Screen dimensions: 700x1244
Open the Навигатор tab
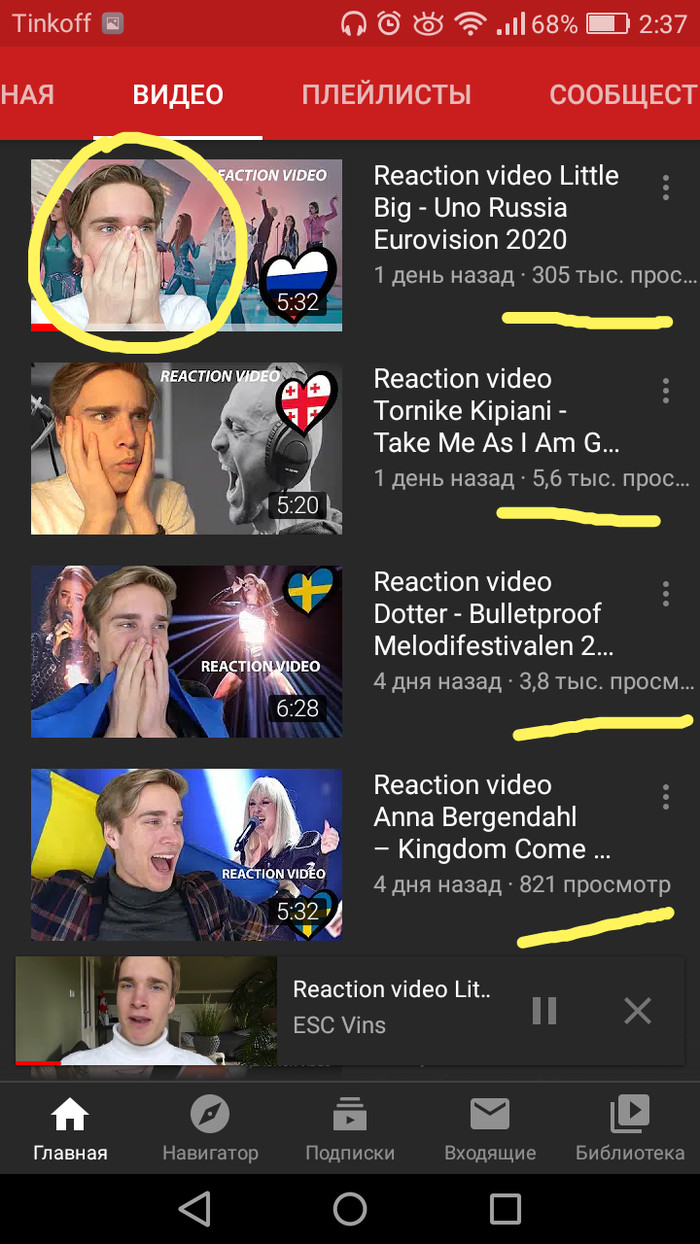pos(210,1129)
